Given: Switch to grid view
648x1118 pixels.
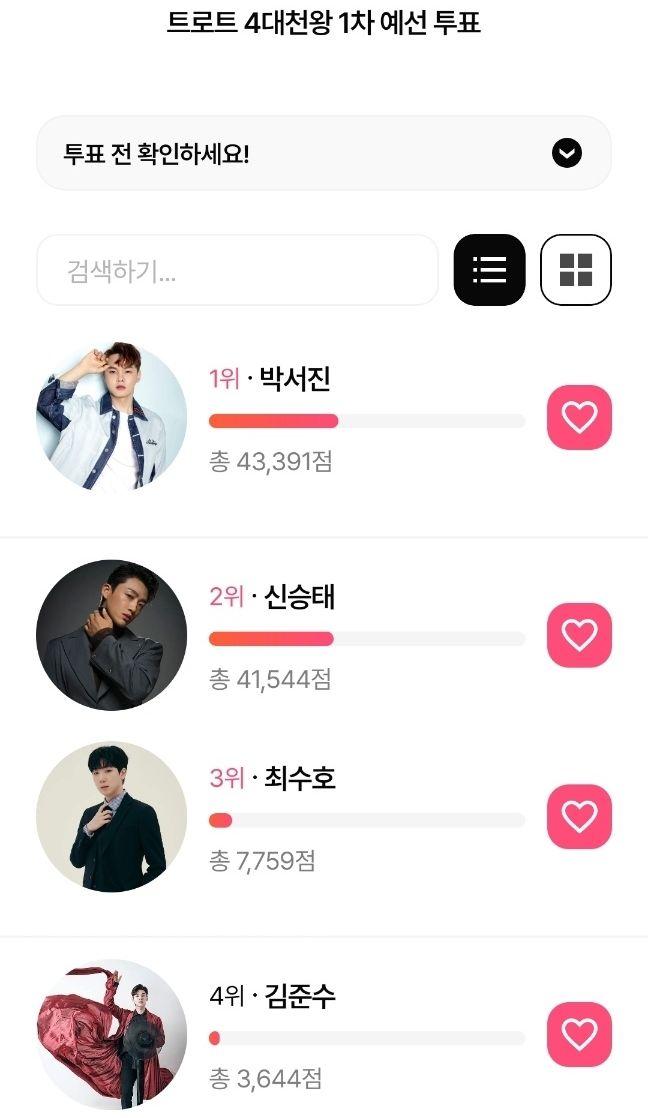Looking at the screenshot, I should [575, 270].
